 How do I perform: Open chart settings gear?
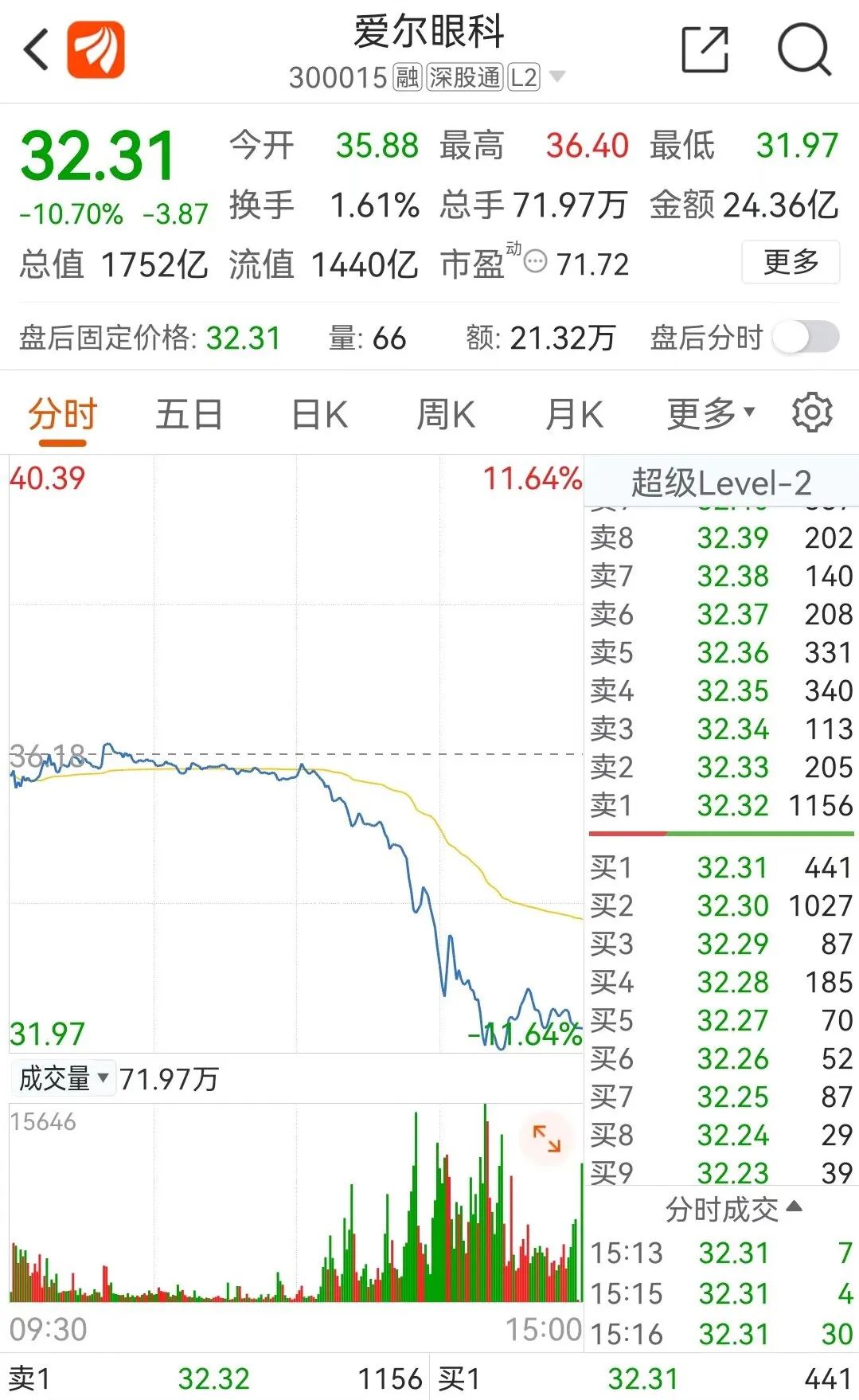812,413
